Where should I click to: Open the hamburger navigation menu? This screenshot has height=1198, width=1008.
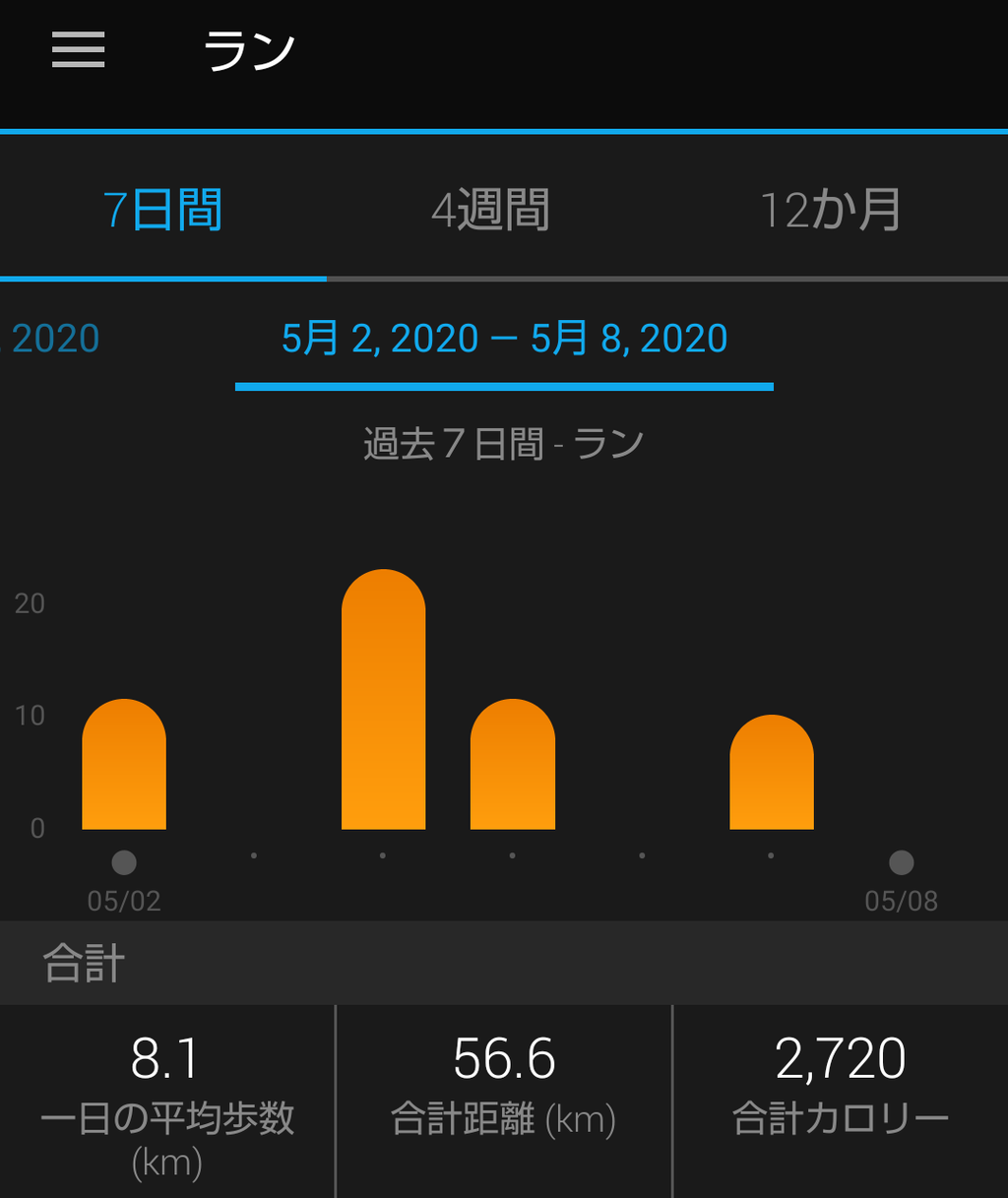79,49
